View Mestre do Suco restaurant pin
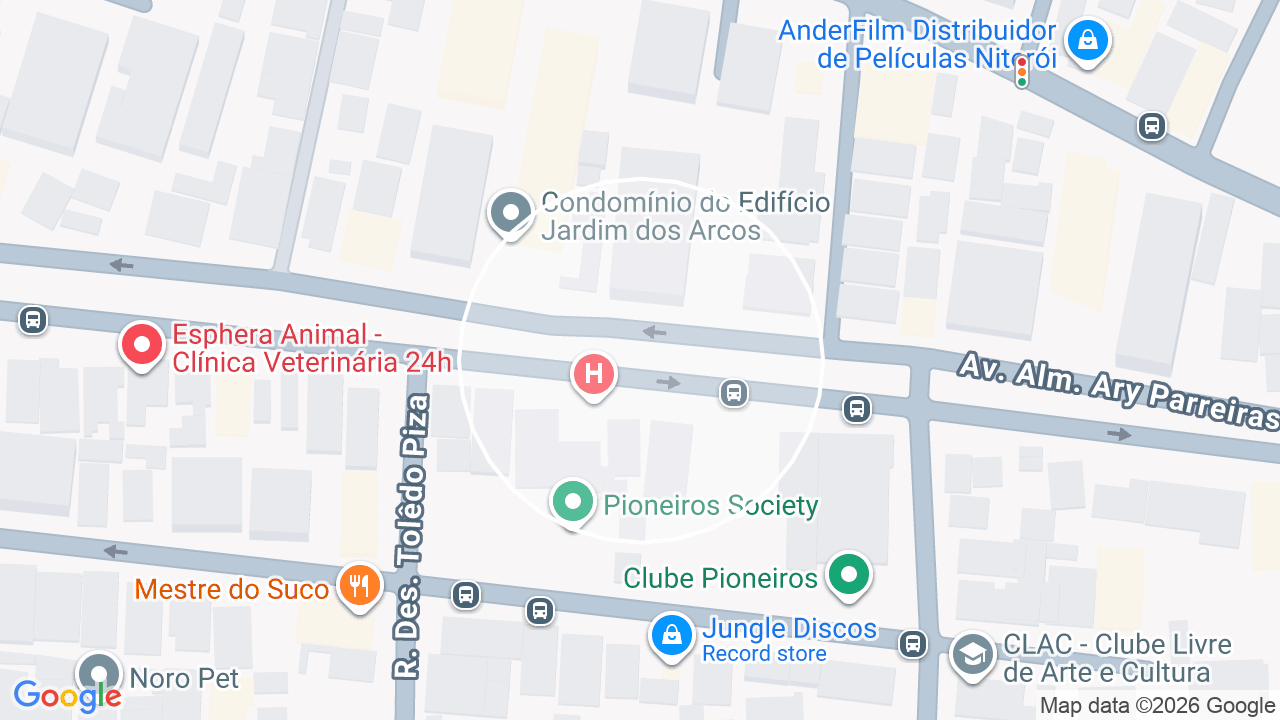 point(359,587)
